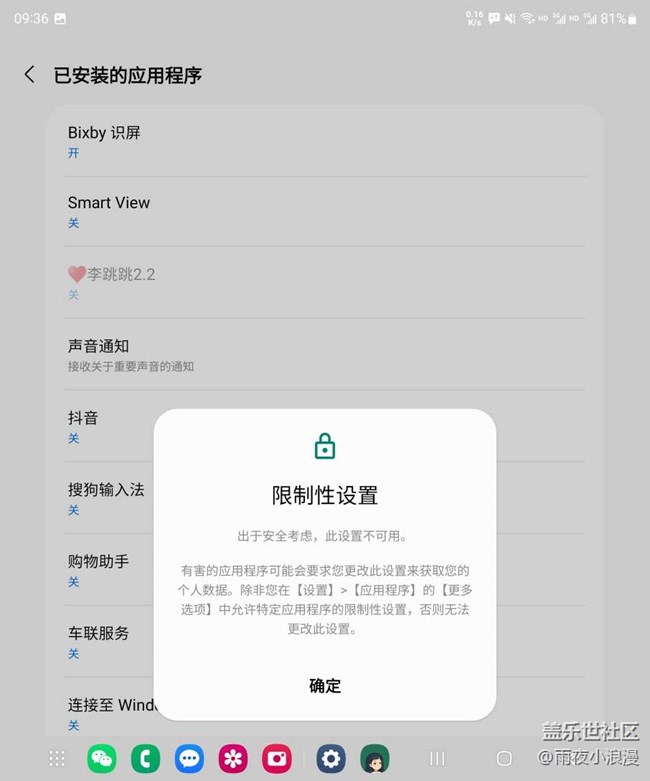Image resolution: width=650 pixels, height=781 pixels.
Task: Open the 车联服务 row
Action: 98,641
